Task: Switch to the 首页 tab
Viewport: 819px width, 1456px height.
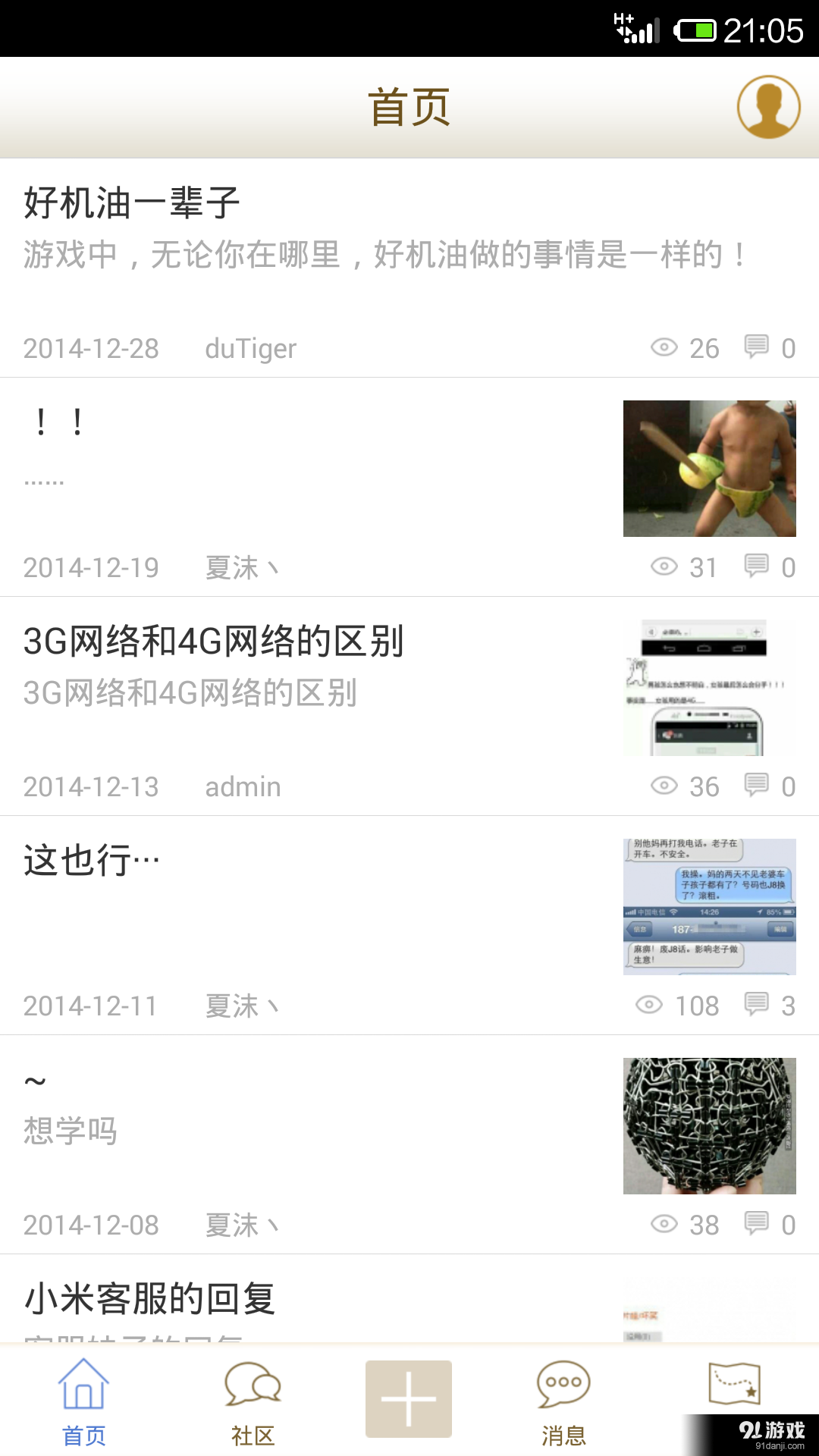Action: 83,1401
